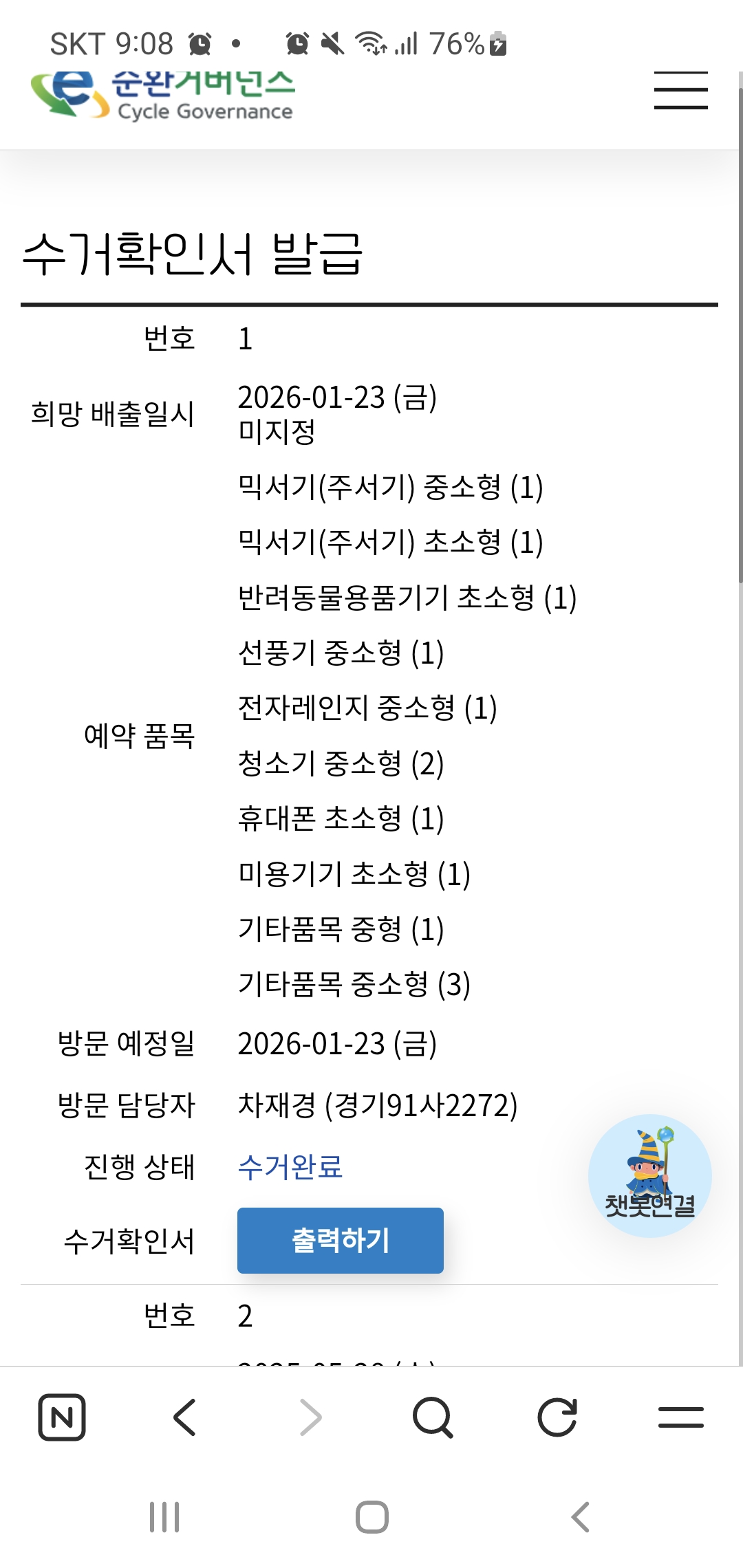Reload the current page
This screenshot has width=743, height=1568.
[x=557, y=1417]
